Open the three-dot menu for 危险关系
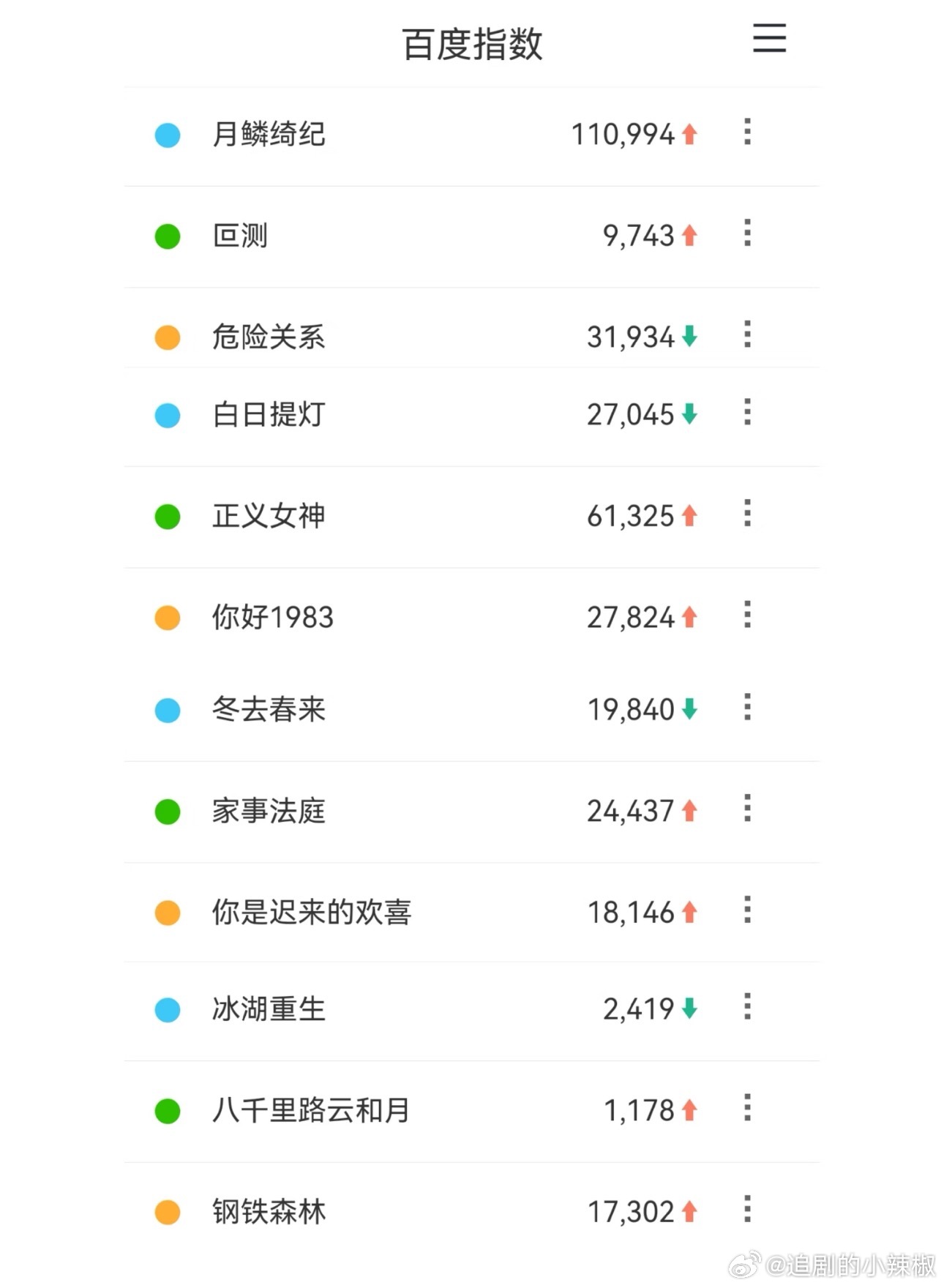 click(x=747, y=335)
